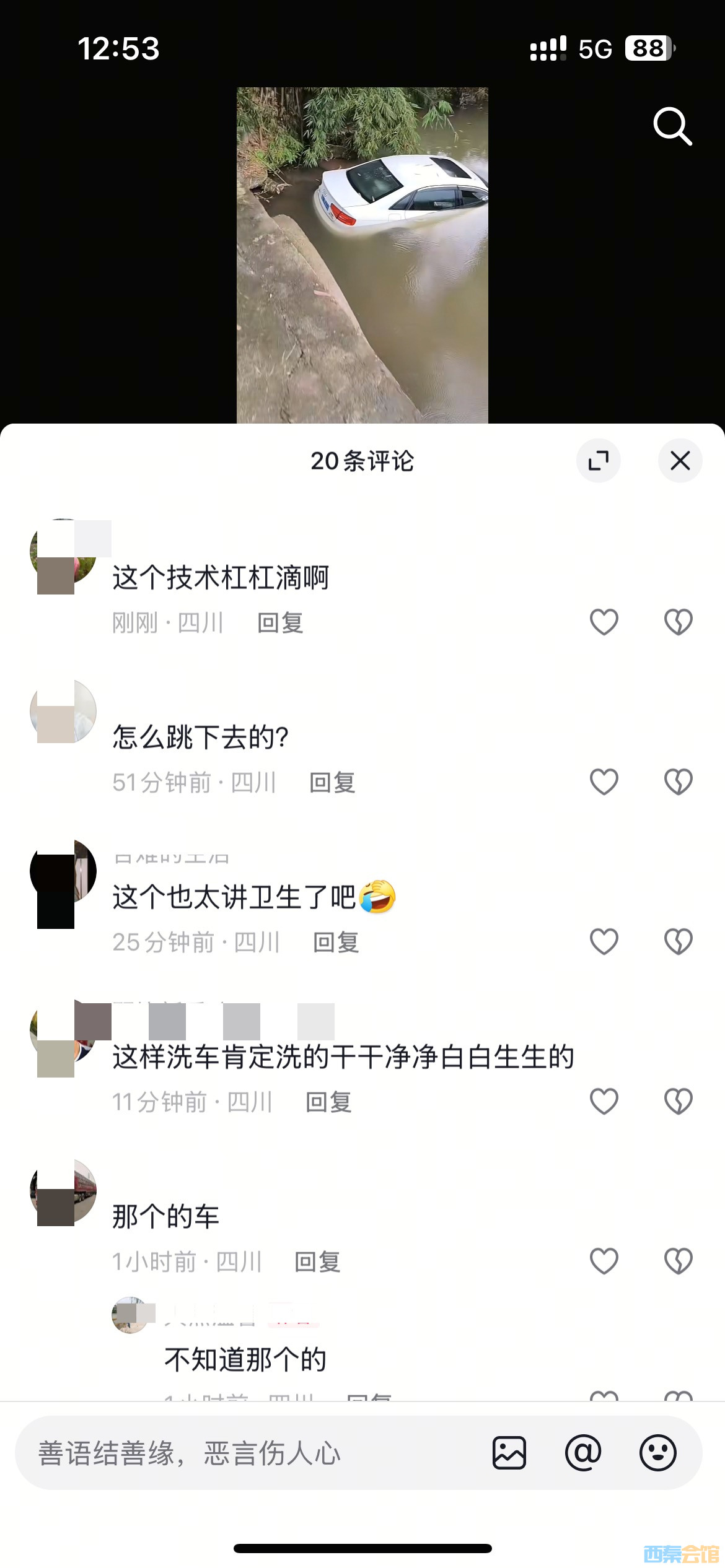
Task: Open the search magnifier icon
Action: (672, 126)
